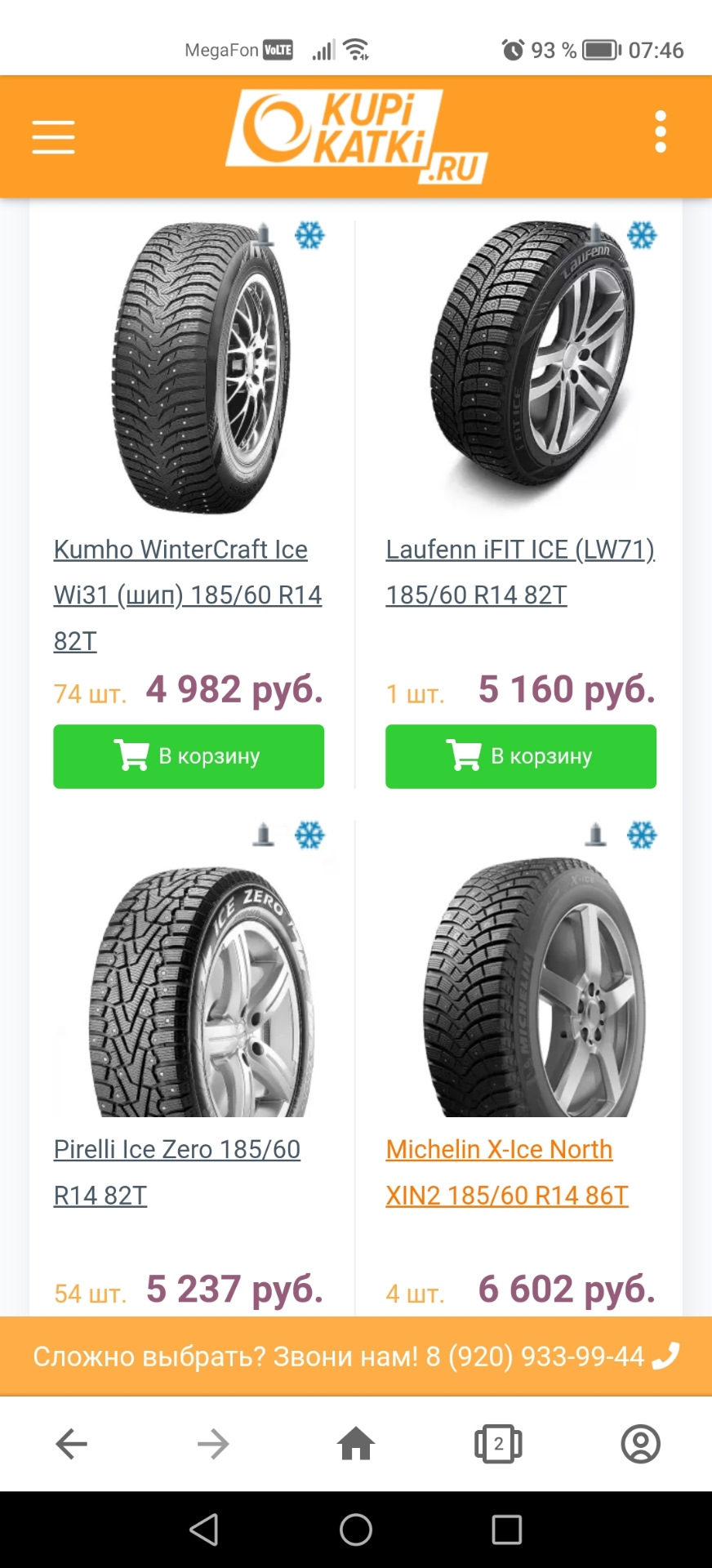This screenshot has height=1568, width=712.
Task: View the Kumho tire image
Action: 200,368
